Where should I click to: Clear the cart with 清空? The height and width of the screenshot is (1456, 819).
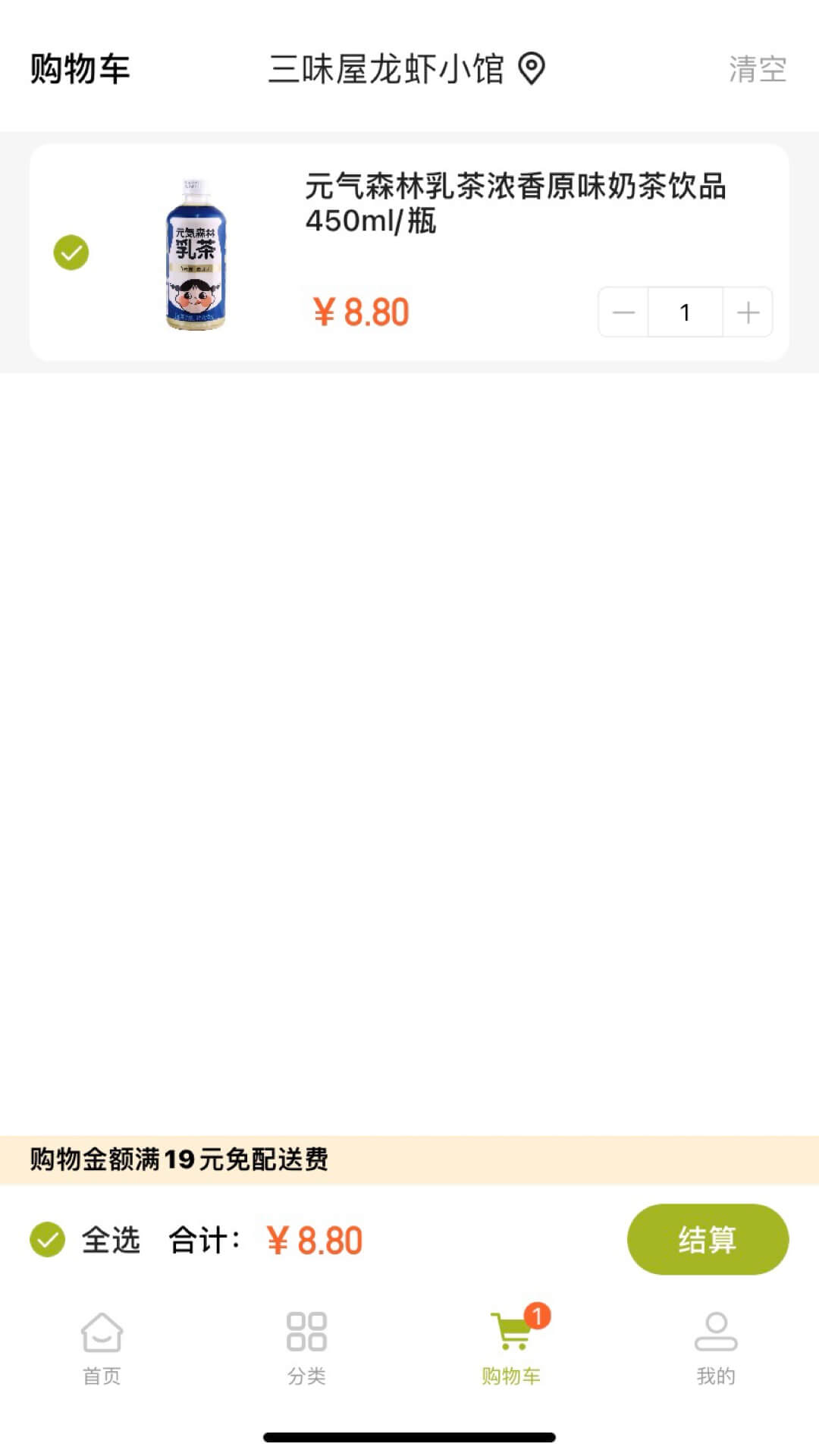click(757, 69)
